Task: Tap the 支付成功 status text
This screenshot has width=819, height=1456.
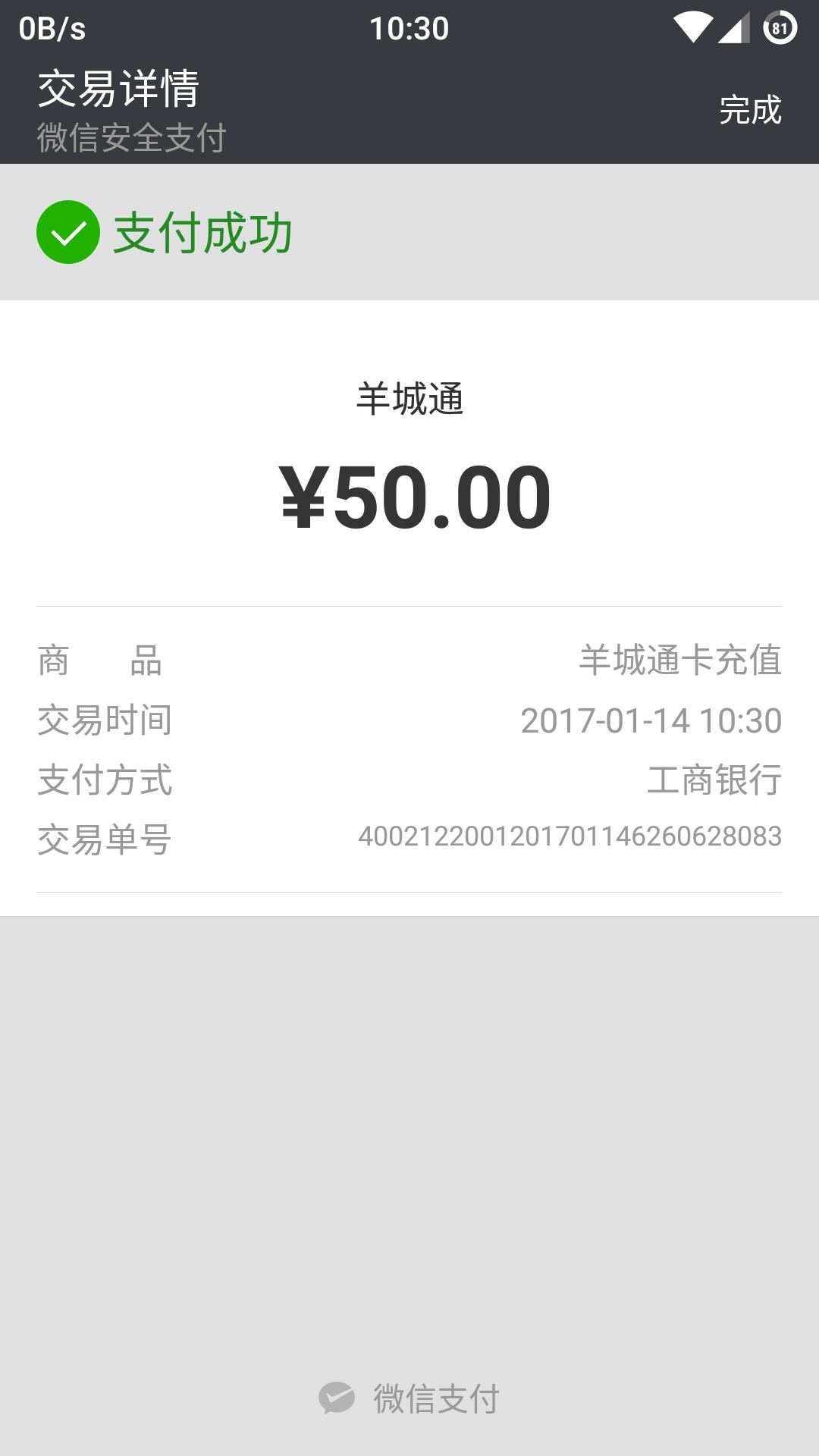Action: pyautogui.click(x=205, y=234)
